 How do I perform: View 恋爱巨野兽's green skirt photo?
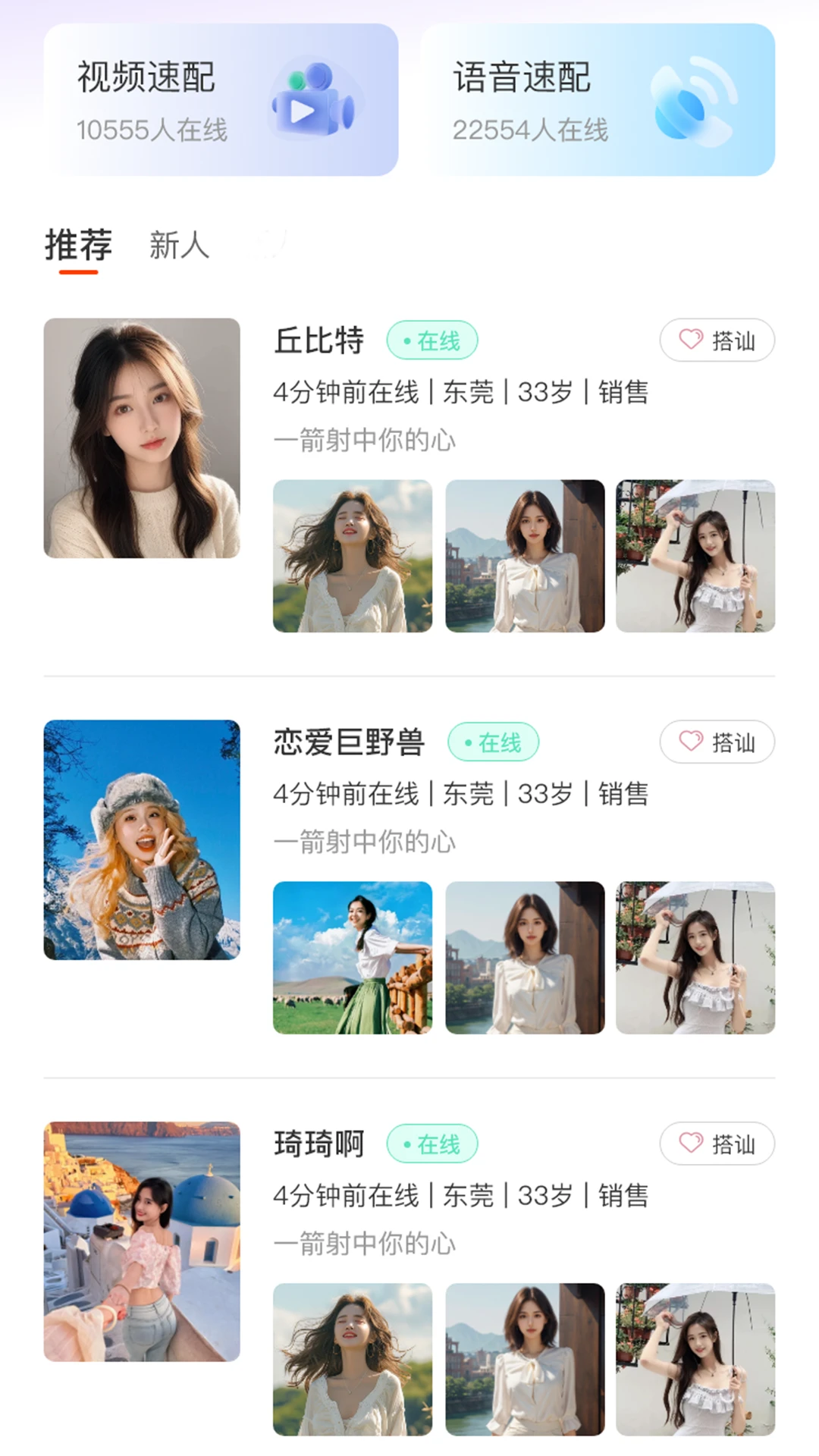click(353, 958)
